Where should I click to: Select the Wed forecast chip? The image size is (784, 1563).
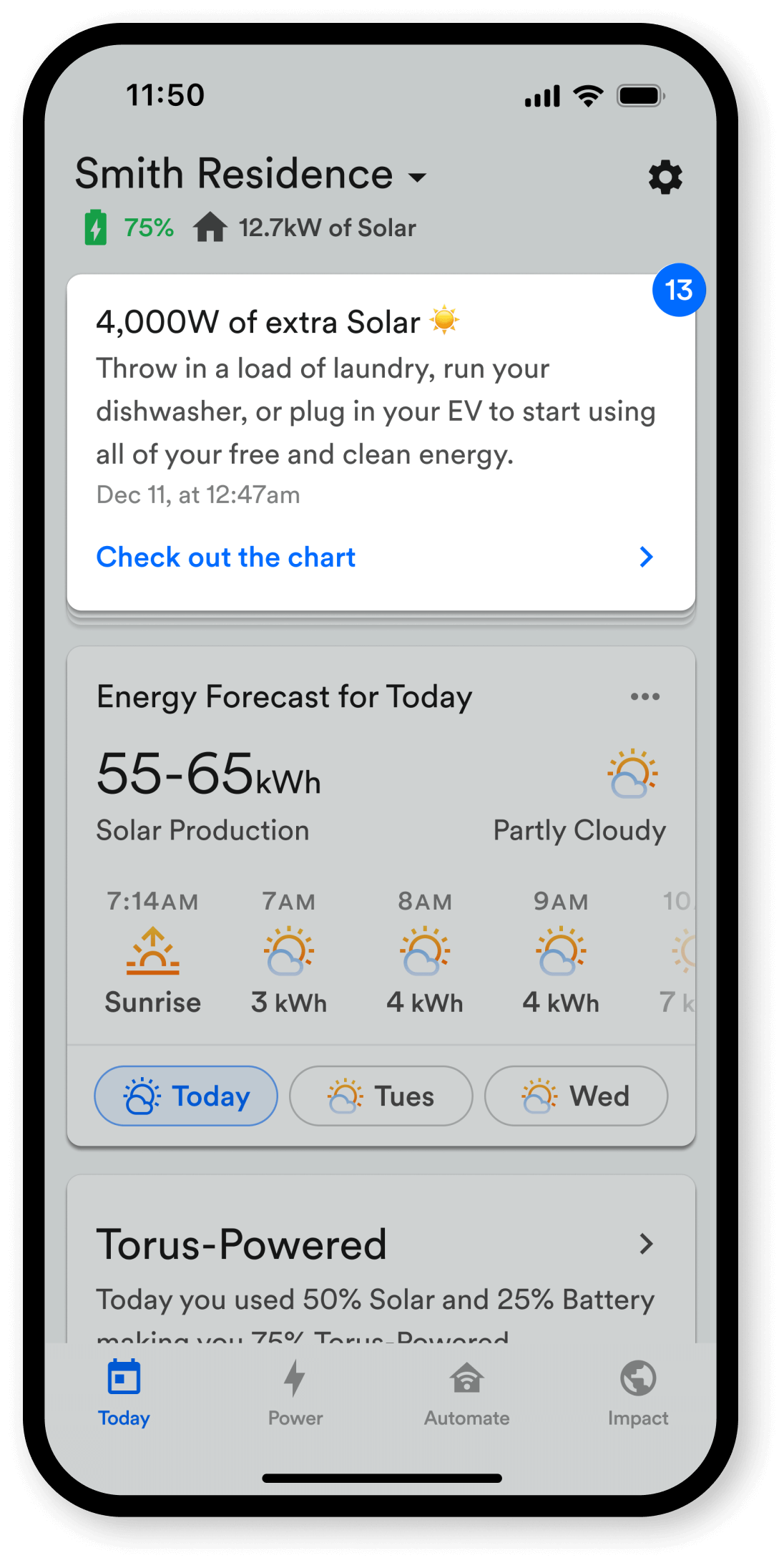click(576, 1096)
